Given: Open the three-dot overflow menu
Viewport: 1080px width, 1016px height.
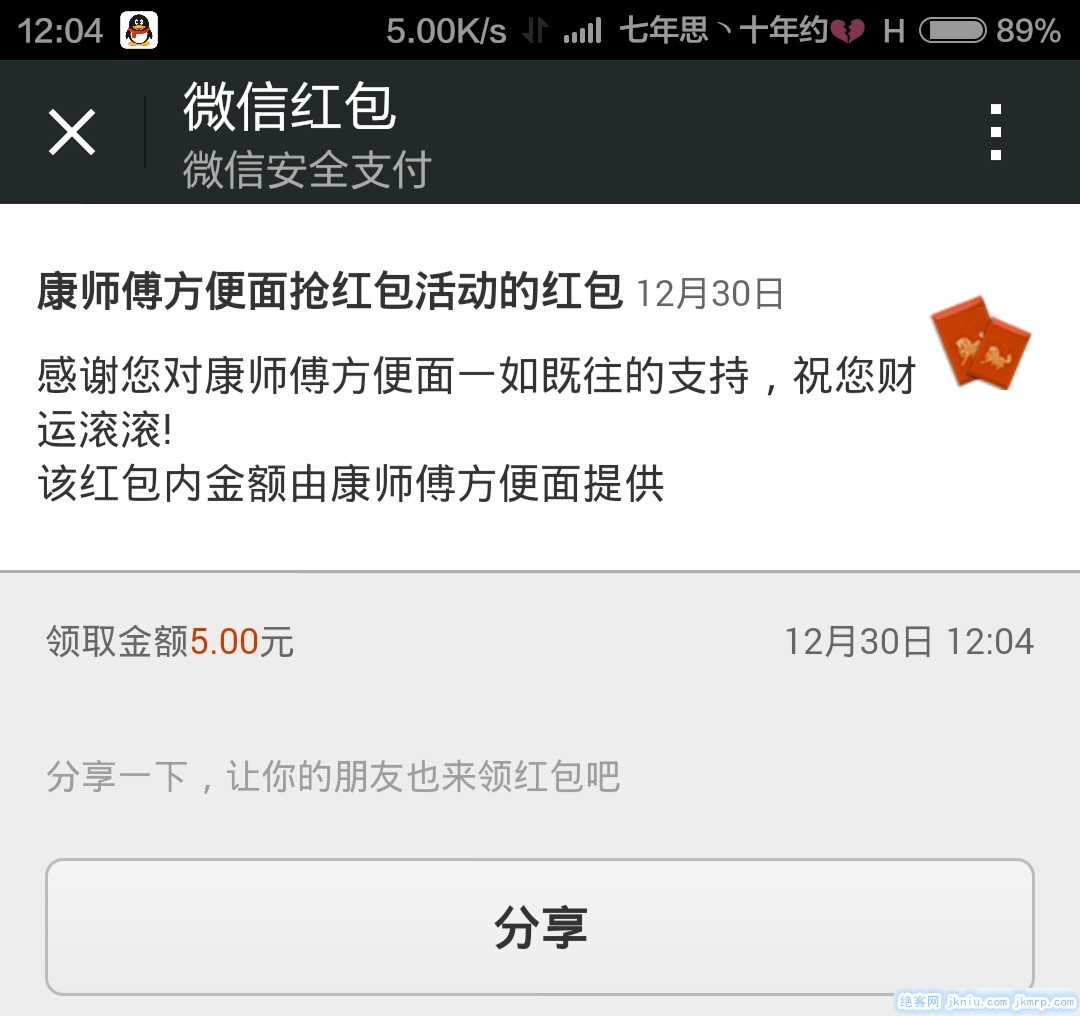Looking at the screenshot, I should [995, 132].
